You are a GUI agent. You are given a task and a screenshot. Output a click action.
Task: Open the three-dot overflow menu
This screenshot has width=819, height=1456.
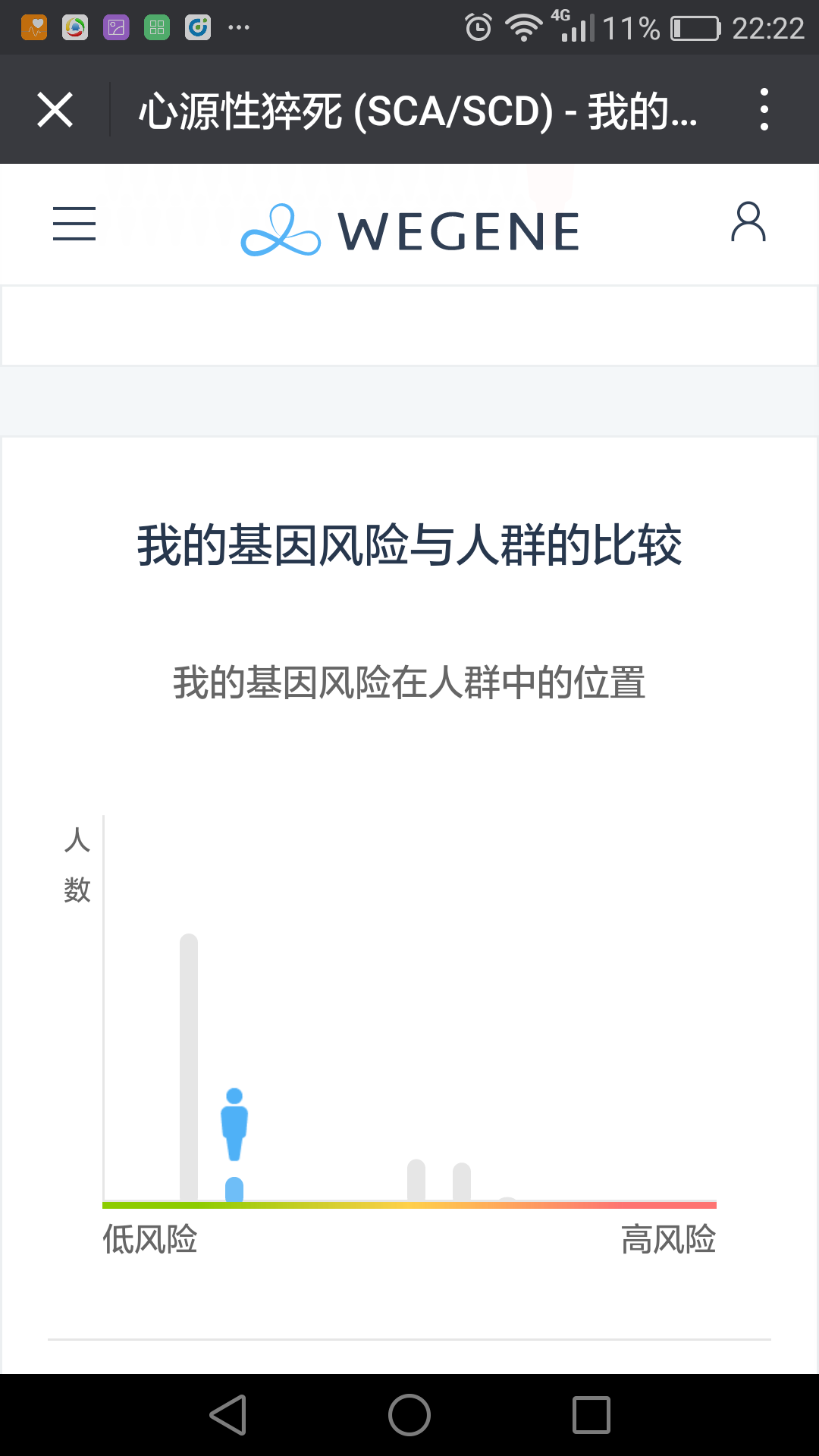coord(764,109)
